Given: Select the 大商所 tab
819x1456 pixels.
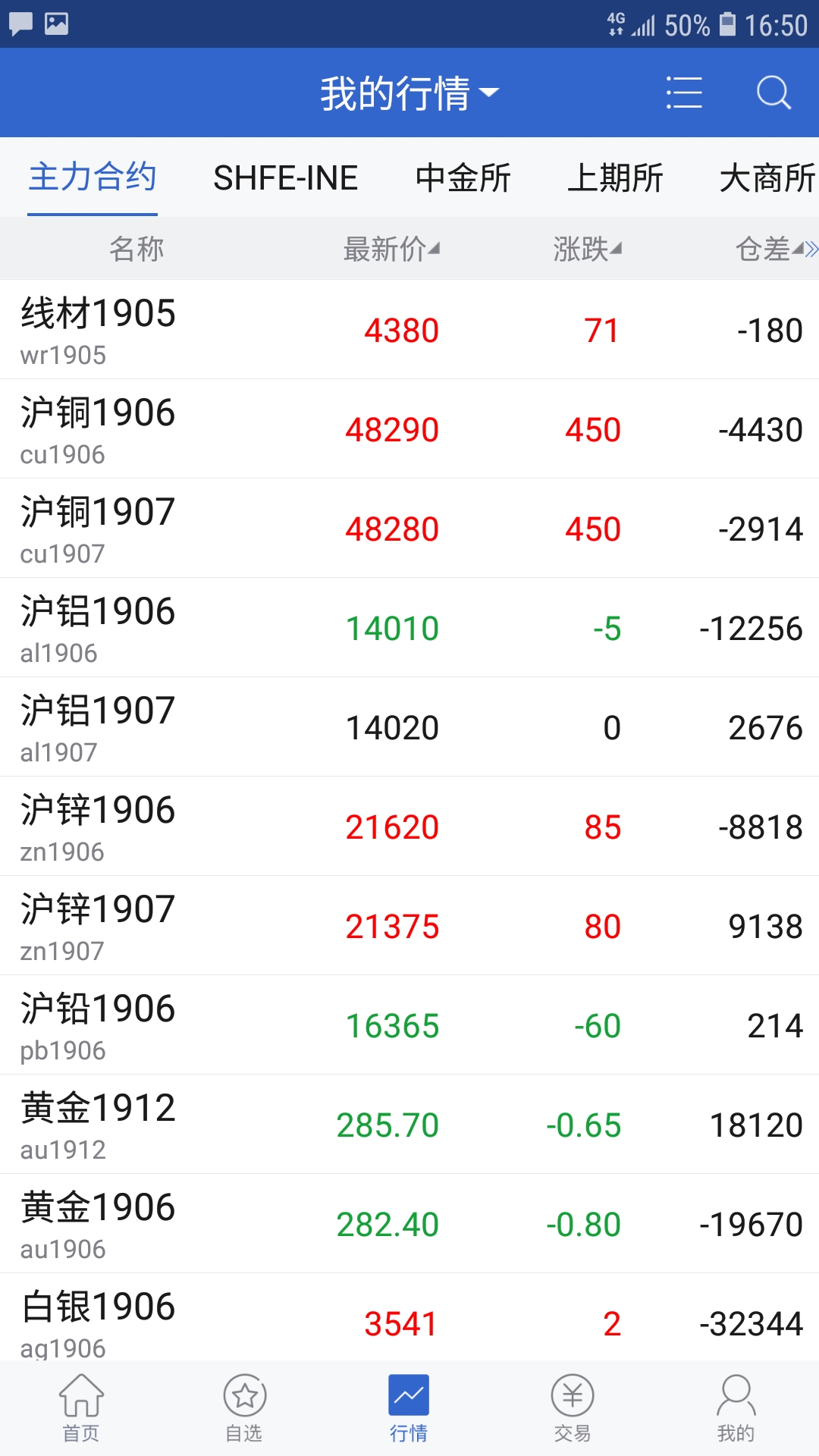Looking at the screenshot, I should (x=767, y=178).
